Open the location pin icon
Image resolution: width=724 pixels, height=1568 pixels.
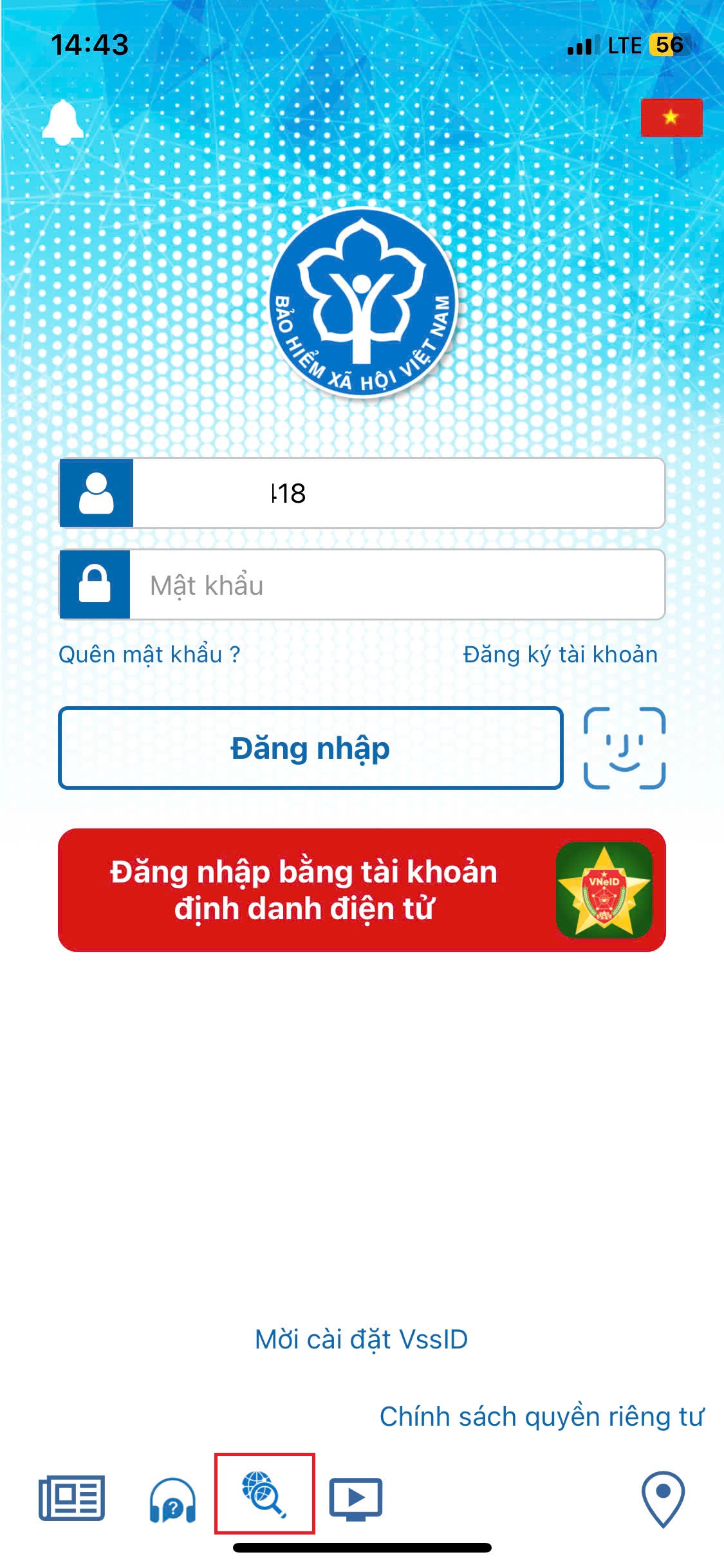tap(663, 1499)
